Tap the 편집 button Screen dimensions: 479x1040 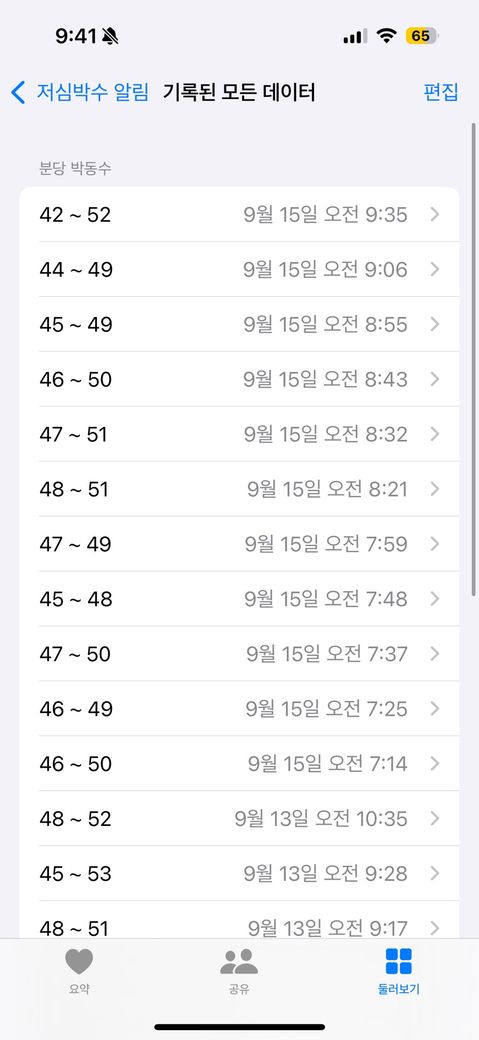point(441,92)
